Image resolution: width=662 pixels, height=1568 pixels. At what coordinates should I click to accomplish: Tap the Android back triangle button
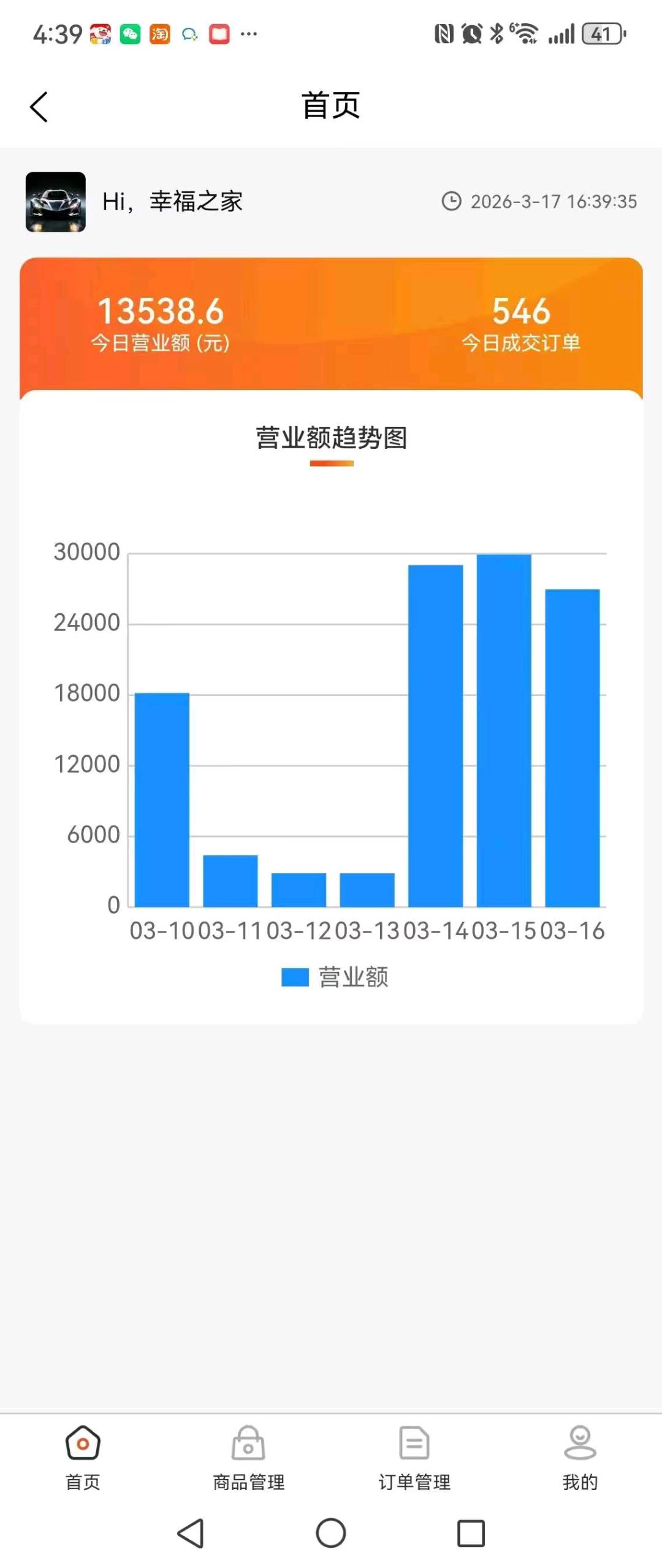tap(190, 1534)
